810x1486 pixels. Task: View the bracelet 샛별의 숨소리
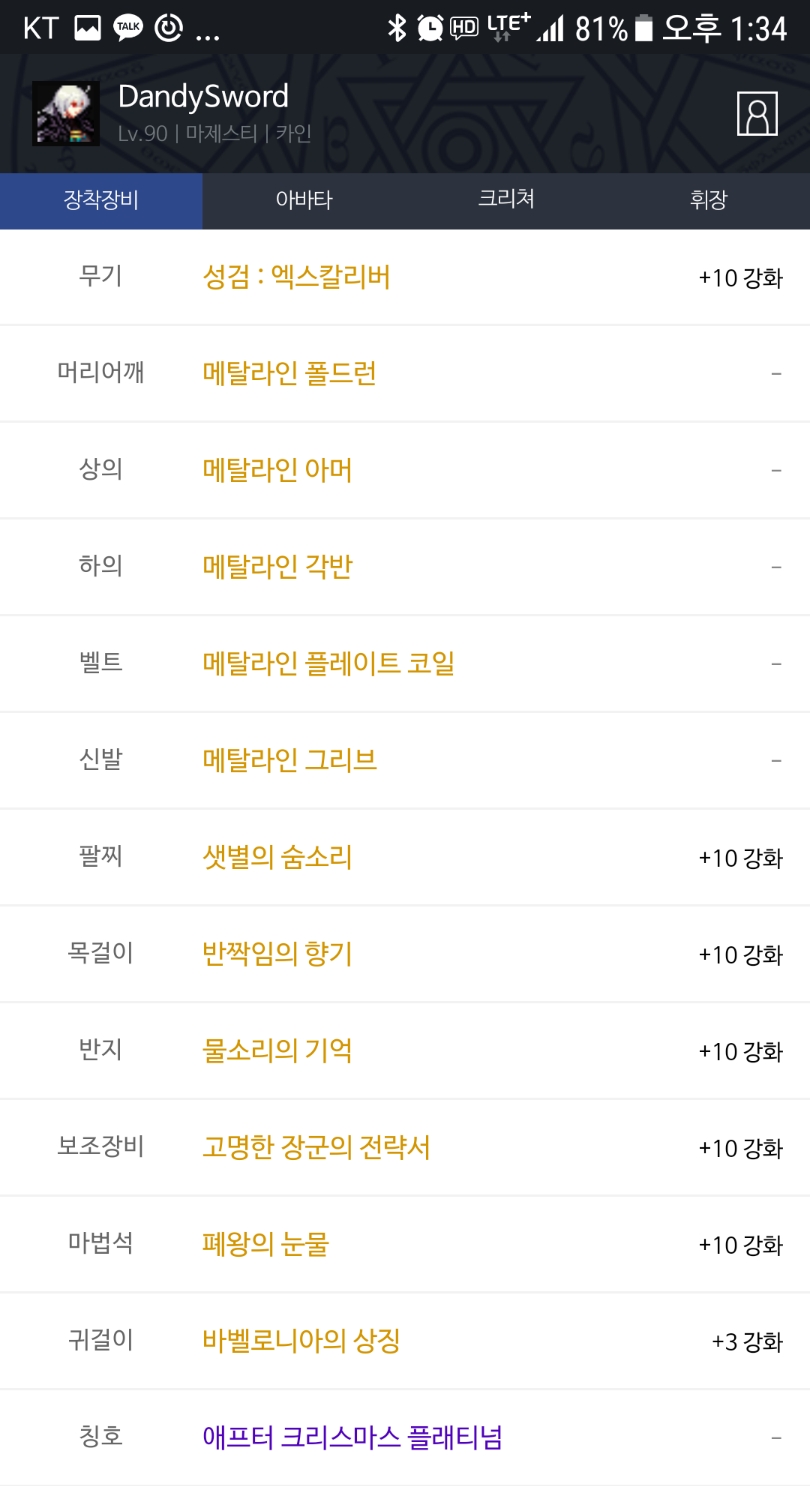click(x=277, y=857)
